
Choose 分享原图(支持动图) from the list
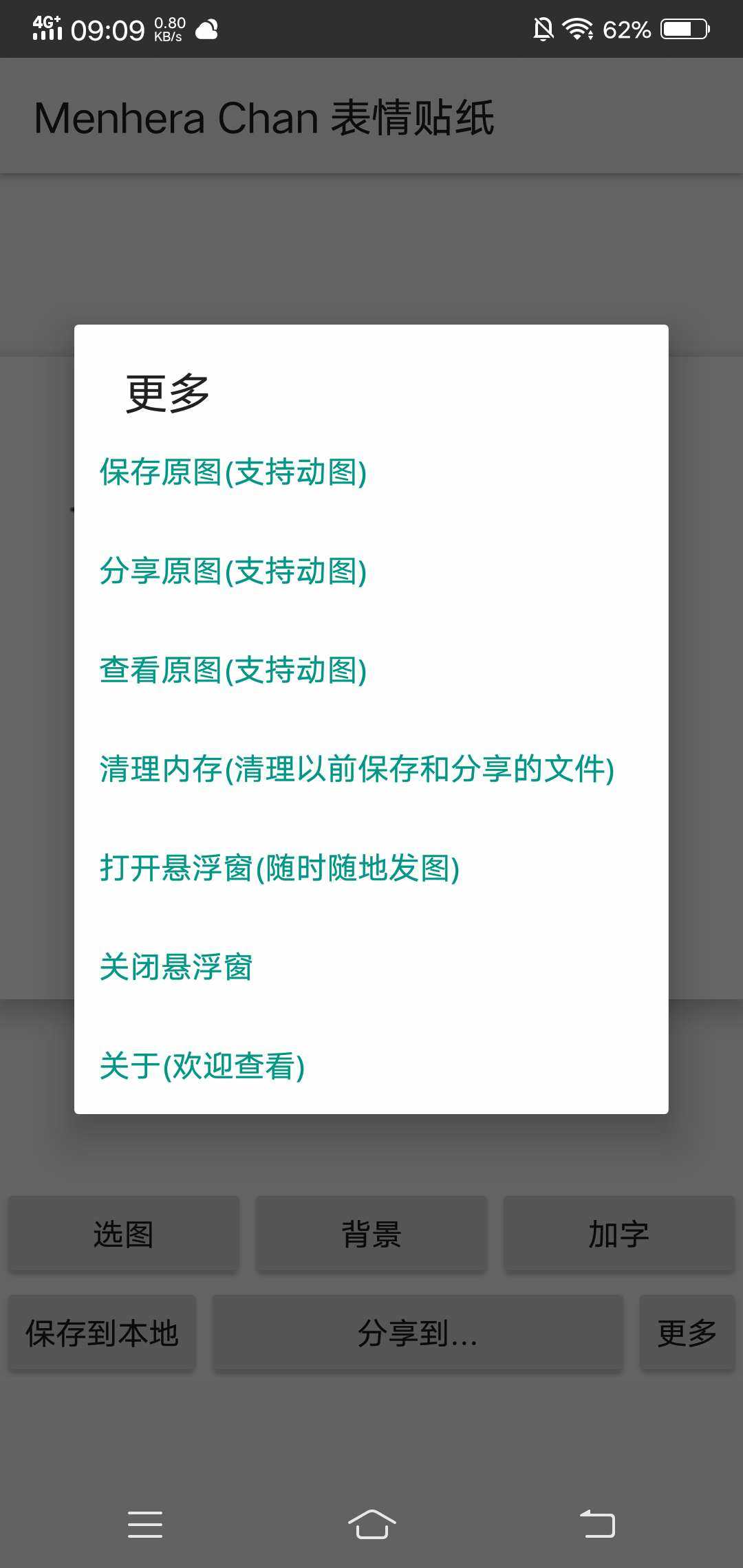pyautogui.click(x=371, y=571)
